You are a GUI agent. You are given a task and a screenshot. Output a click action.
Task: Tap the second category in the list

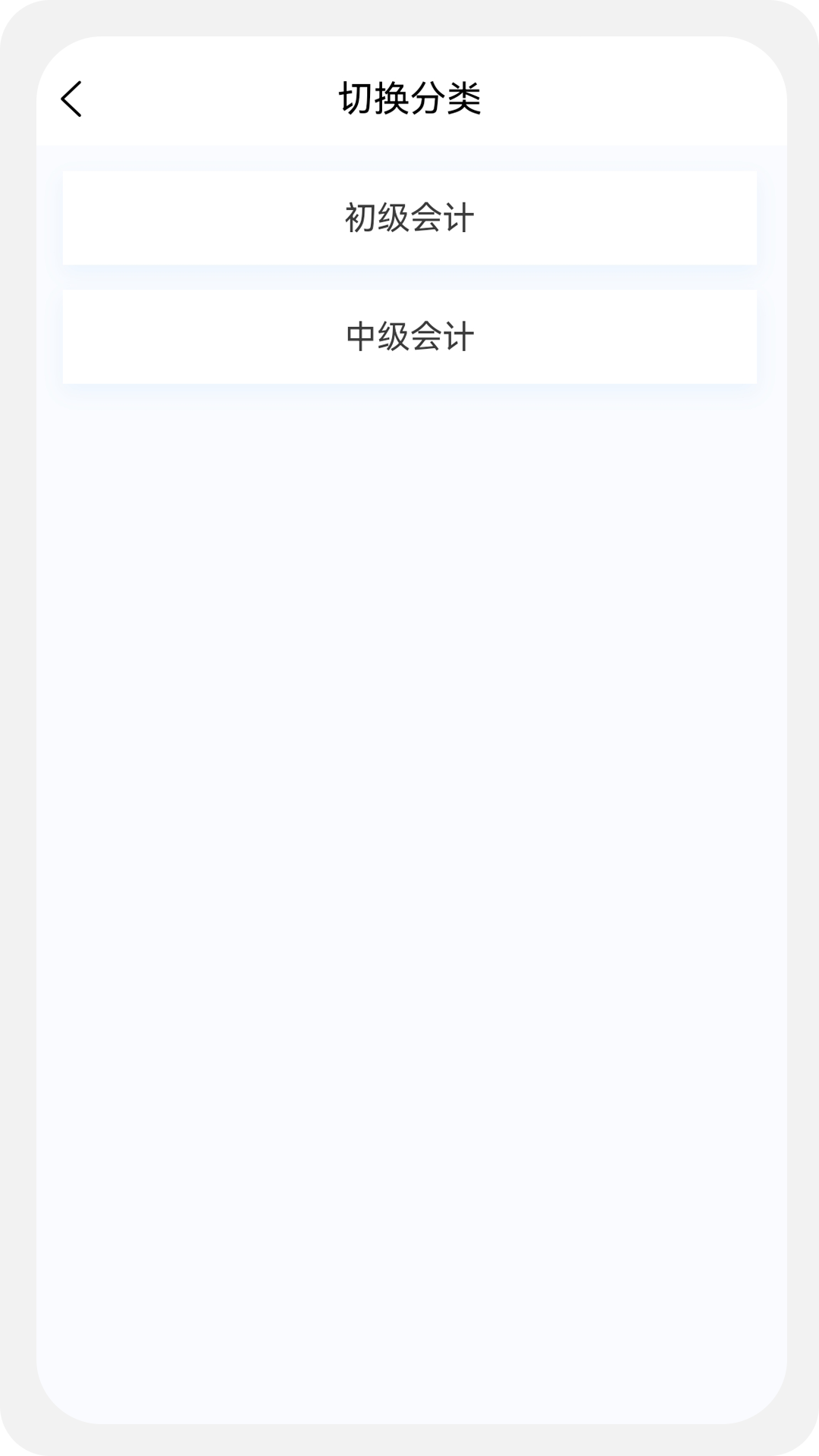point(409,334)
